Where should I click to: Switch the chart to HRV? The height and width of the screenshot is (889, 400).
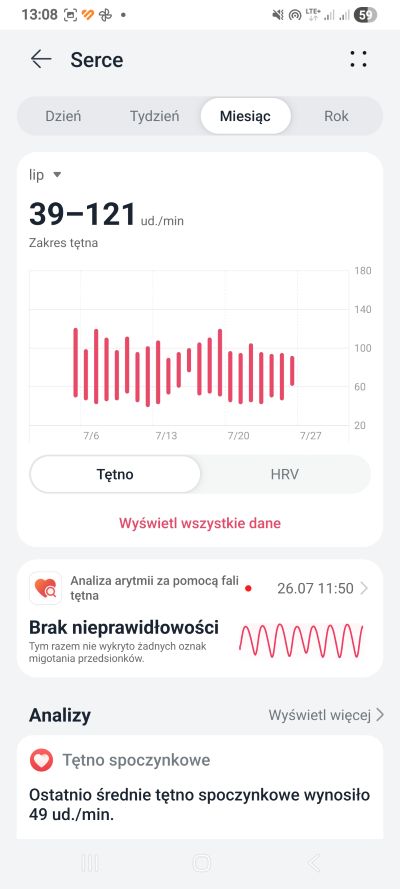tap(284, 474)
